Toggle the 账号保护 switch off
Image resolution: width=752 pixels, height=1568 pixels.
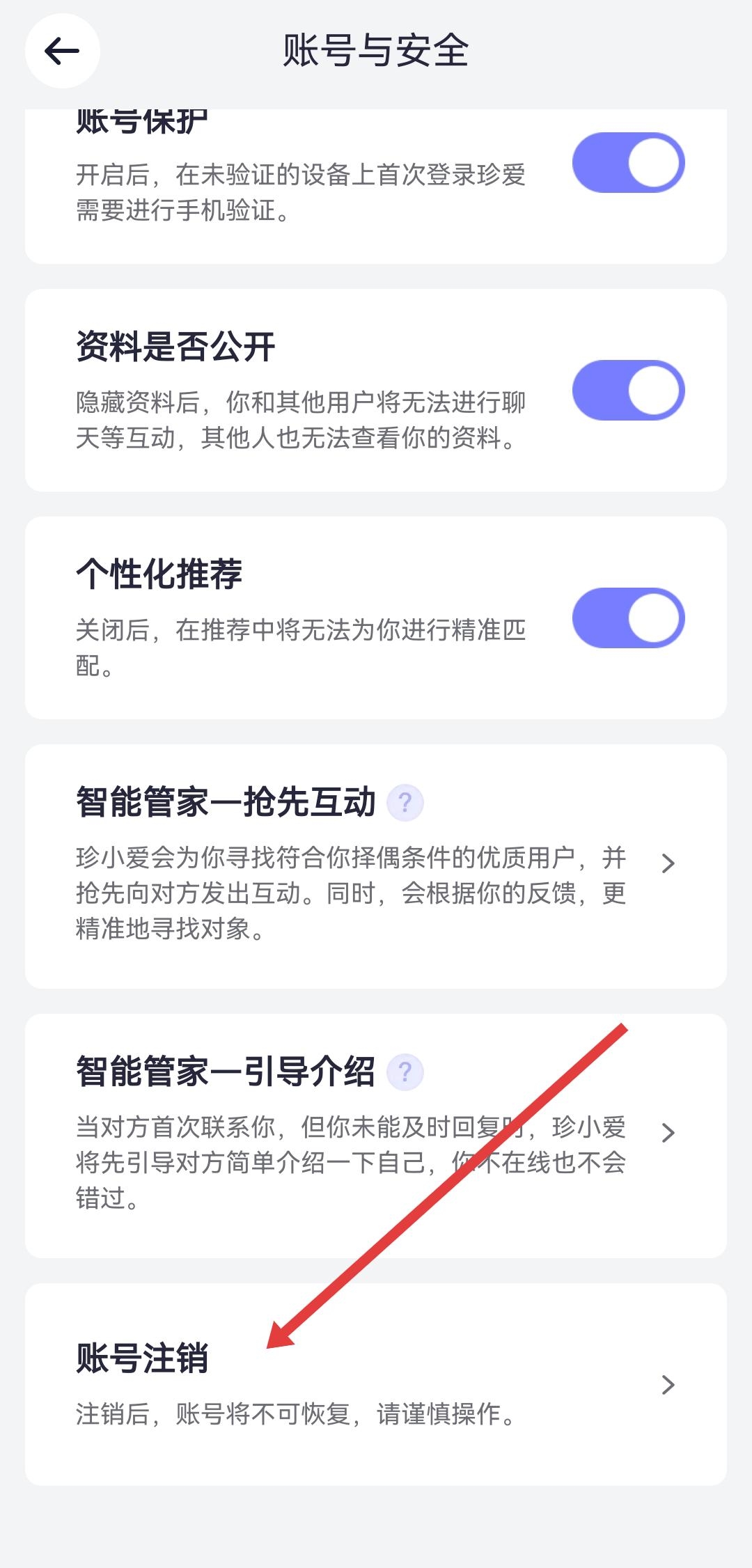point(628,163)
